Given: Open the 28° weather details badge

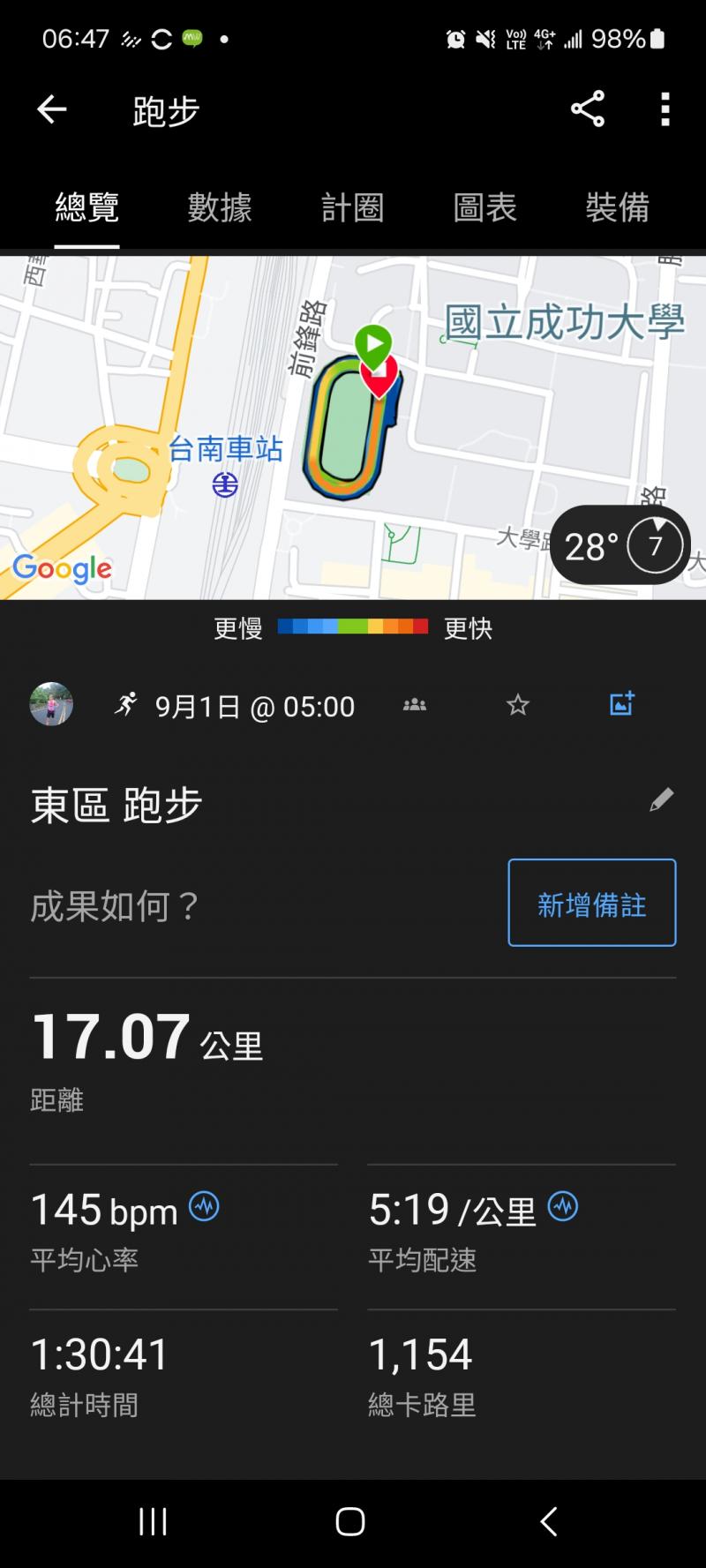Looking at the screenshot, I should pyautogui.click(x=620, y=546).
